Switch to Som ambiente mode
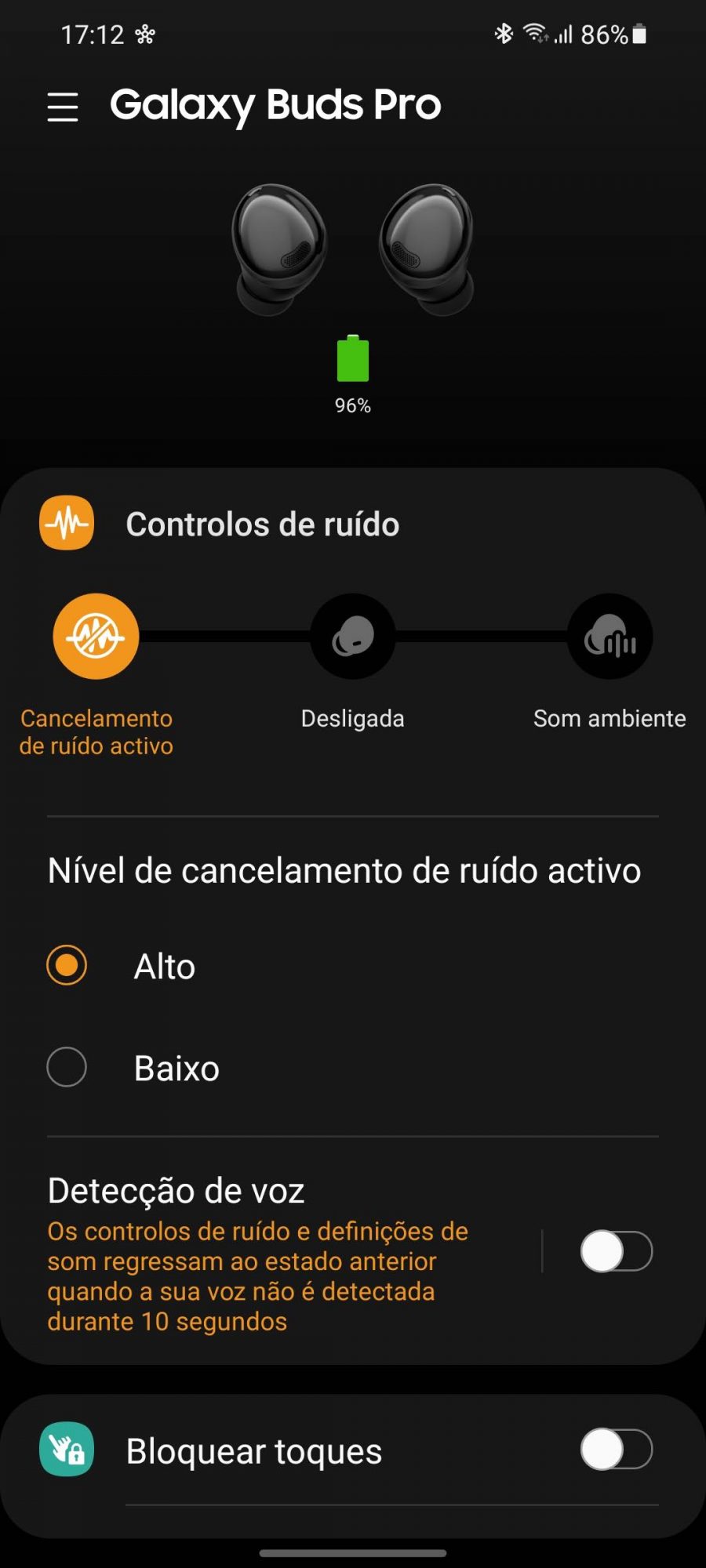Viewport: 706px width, 1568px height. (610, 636)
